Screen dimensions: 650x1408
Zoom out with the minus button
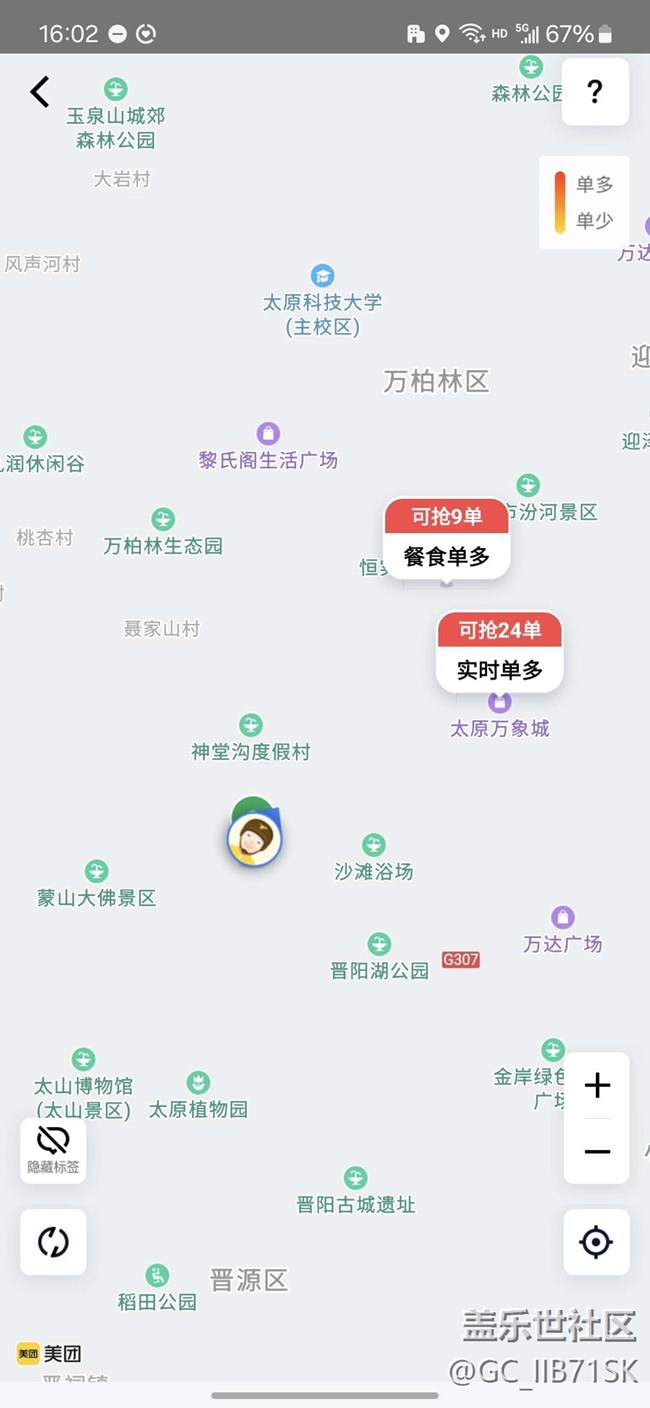[x=597, y=1152]
